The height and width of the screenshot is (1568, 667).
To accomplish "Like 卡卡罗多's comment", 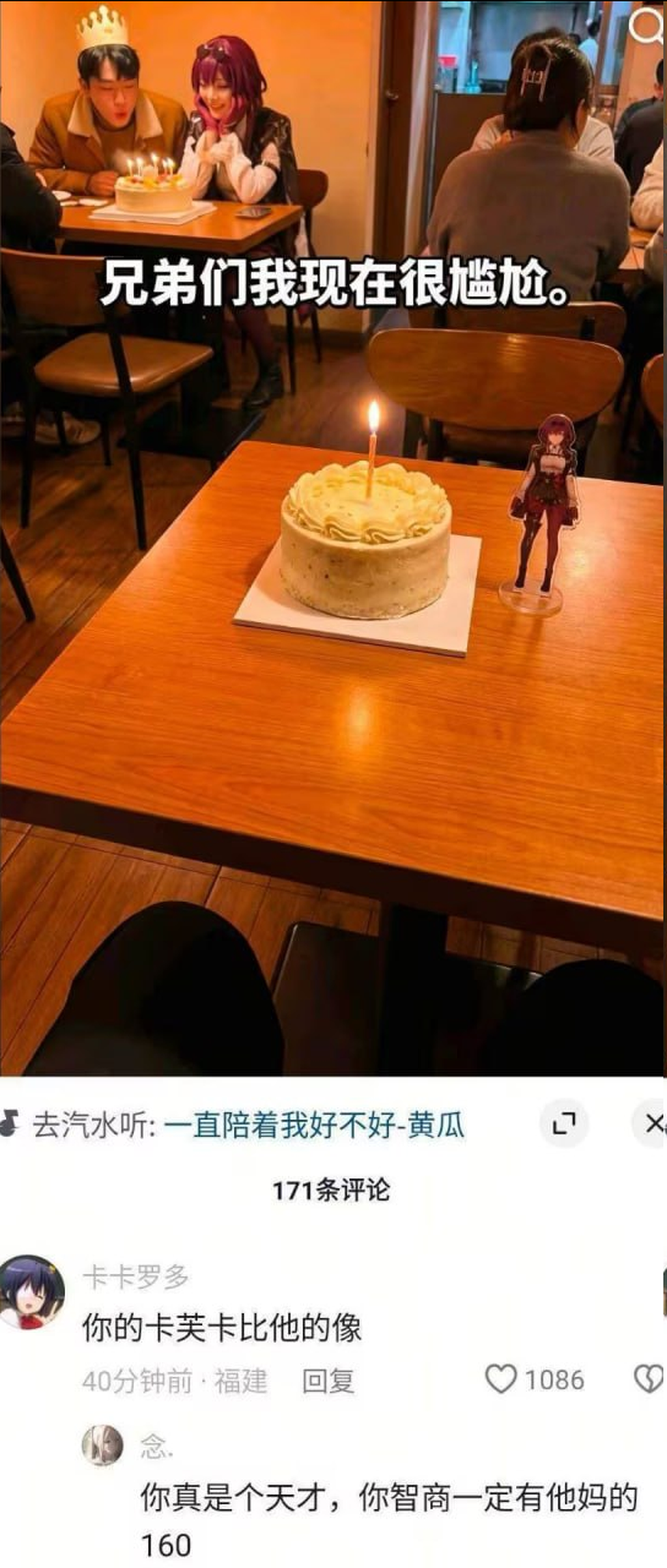I will point(501,1379).
